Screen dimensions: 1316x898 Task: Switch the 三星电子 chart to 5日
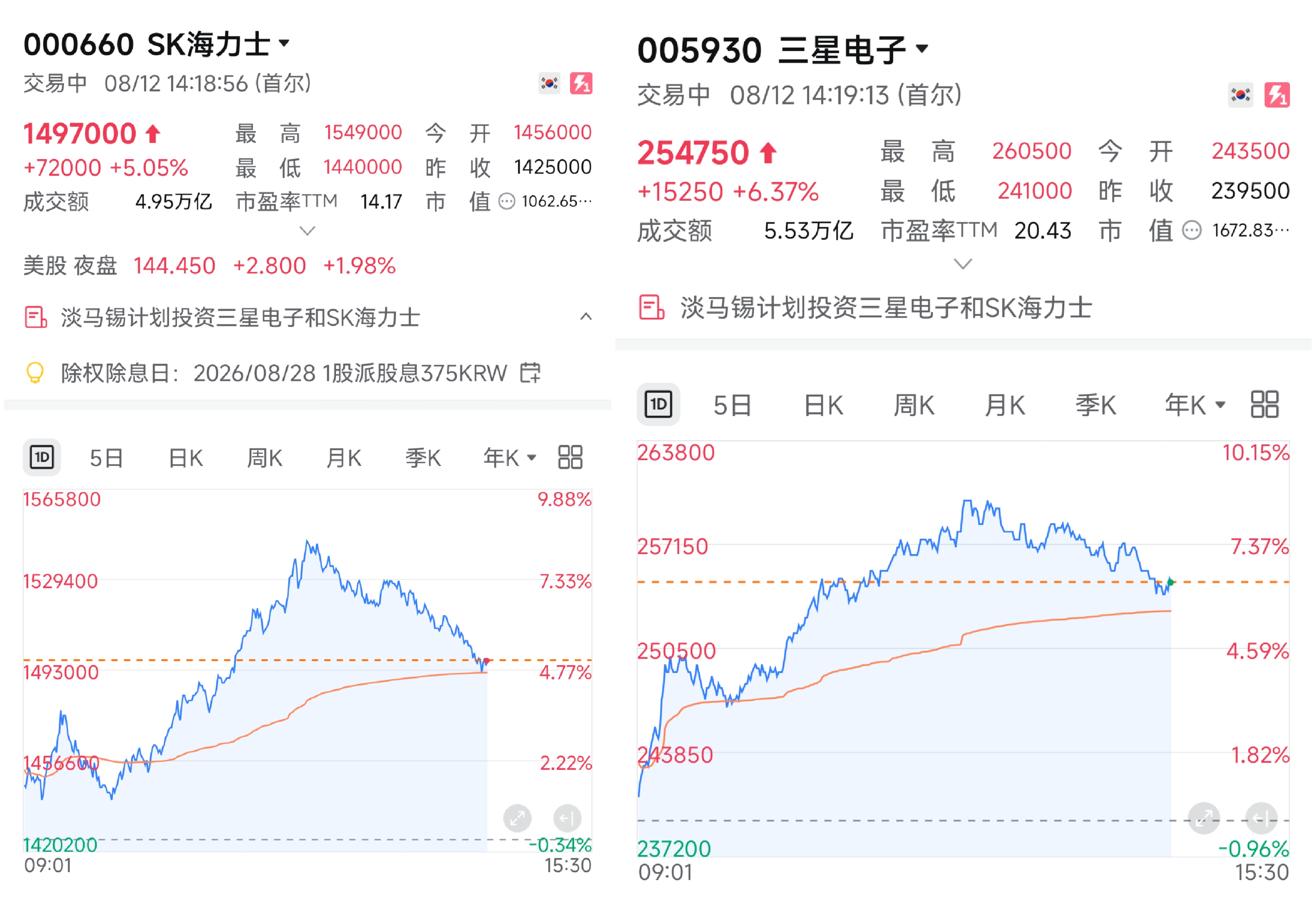click(732, 405)
